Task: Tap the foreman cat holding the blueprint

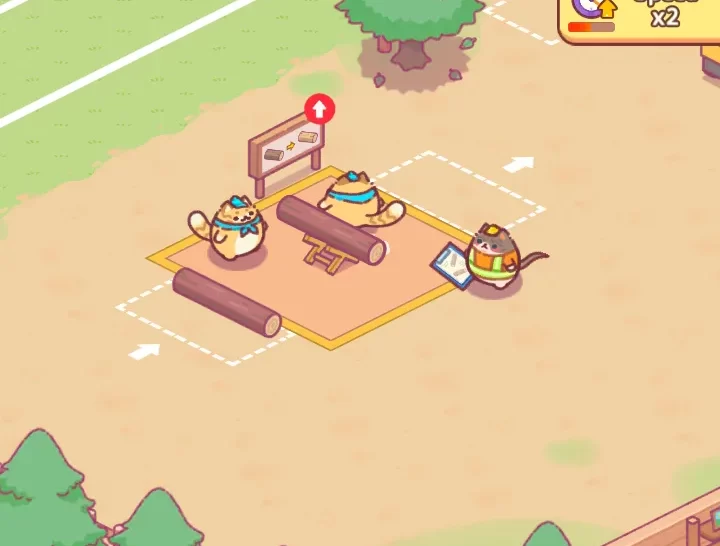Action: point(493,259)
